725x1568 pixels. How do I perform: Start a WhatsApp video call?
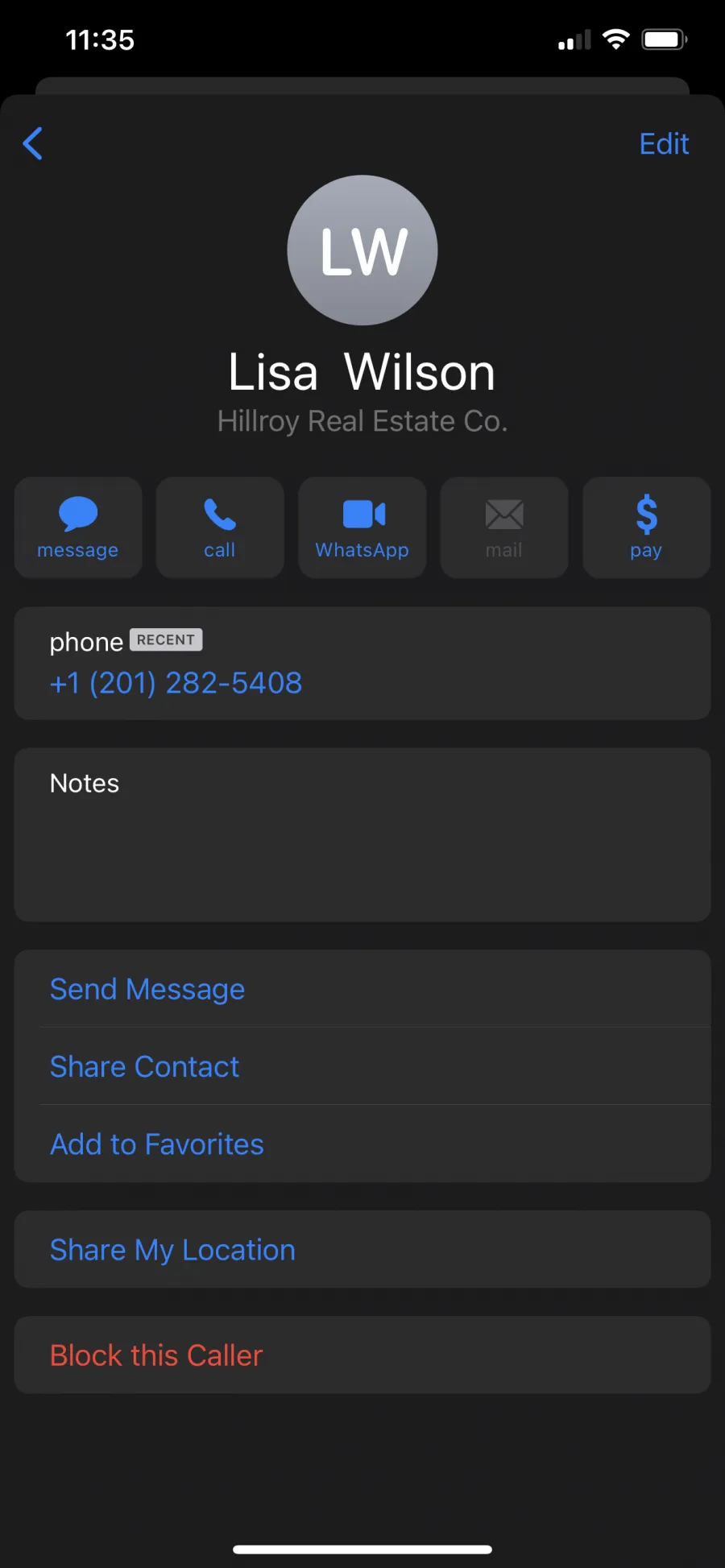click(x=362, y=527)
